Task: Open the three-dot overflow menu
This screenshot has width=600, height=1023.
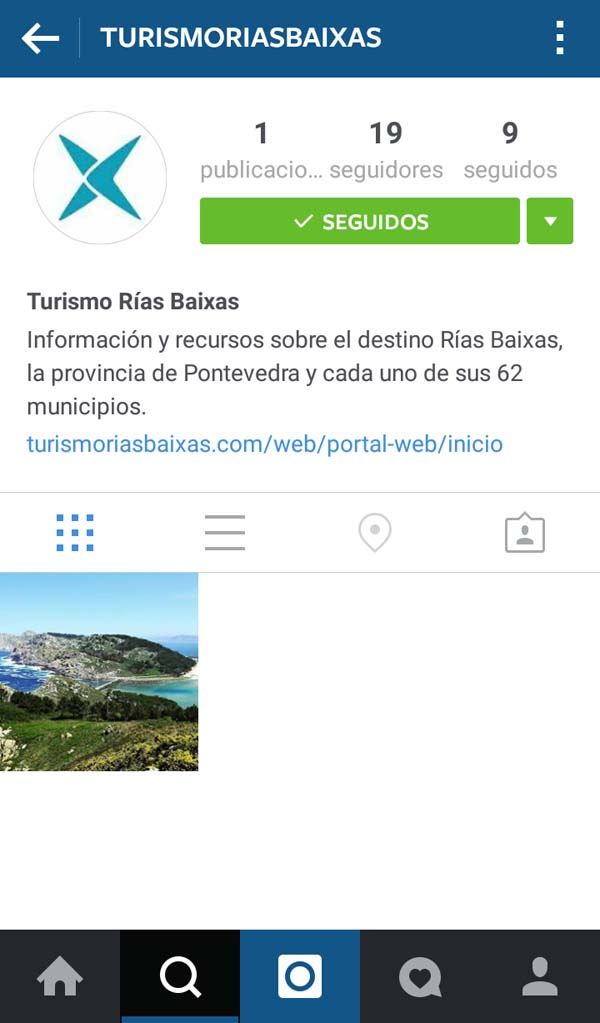Action: (559, 39)
